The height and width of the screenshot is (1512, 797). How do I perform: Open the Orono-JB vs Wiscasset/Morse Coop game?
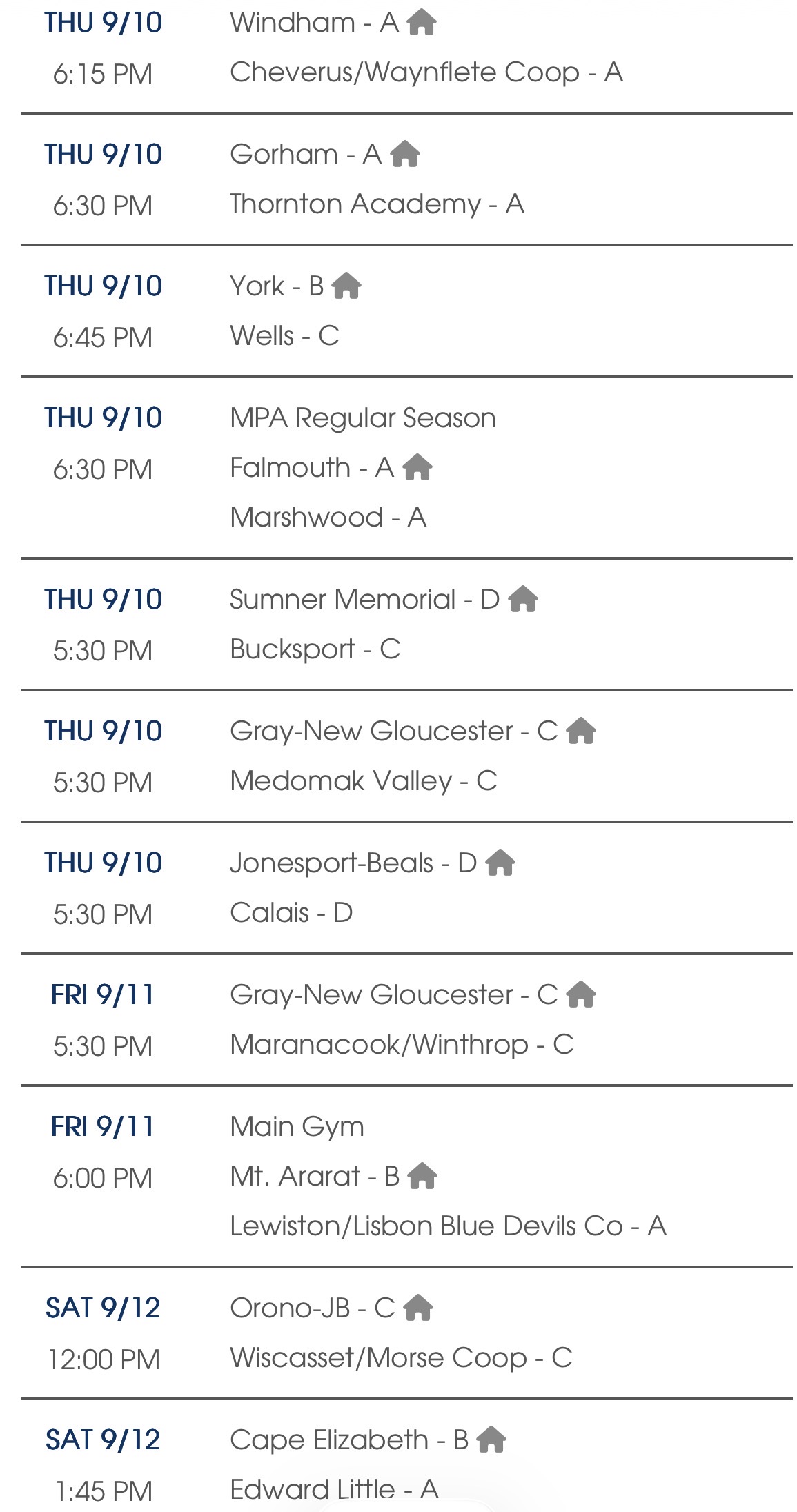coord(406,1333)
